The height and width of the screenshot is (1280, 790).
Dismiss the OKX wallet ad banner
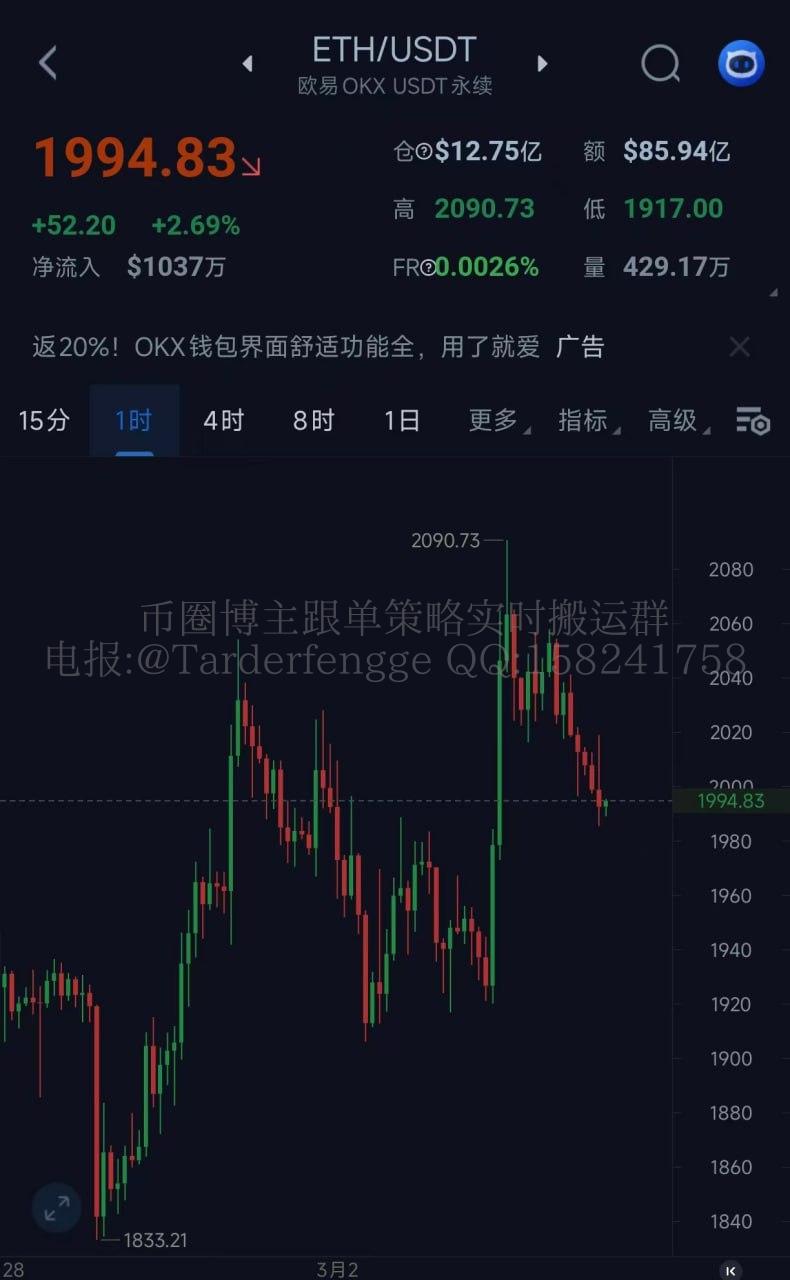point(739,347)
